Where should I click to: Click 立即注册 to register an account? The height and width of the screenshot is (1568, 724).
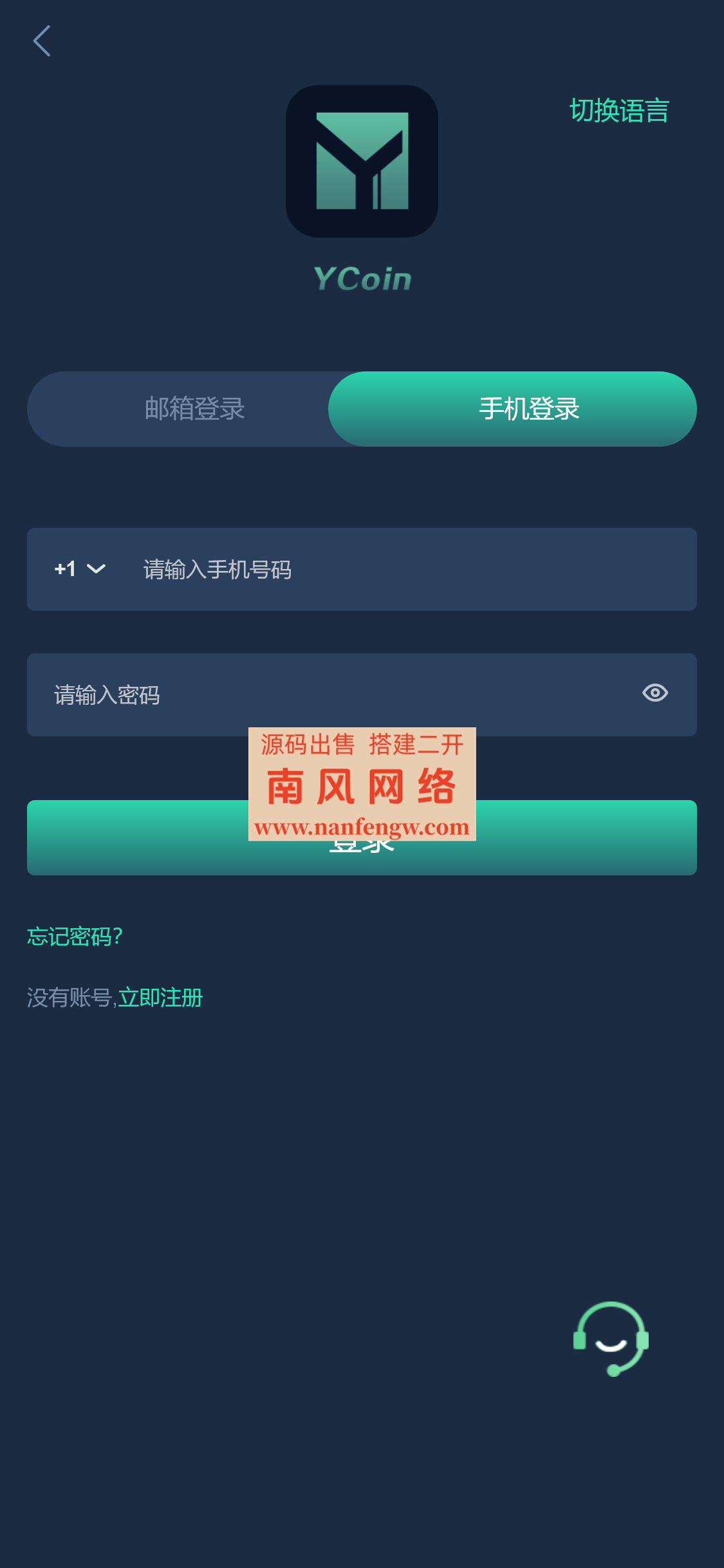(x=159, y=997)
